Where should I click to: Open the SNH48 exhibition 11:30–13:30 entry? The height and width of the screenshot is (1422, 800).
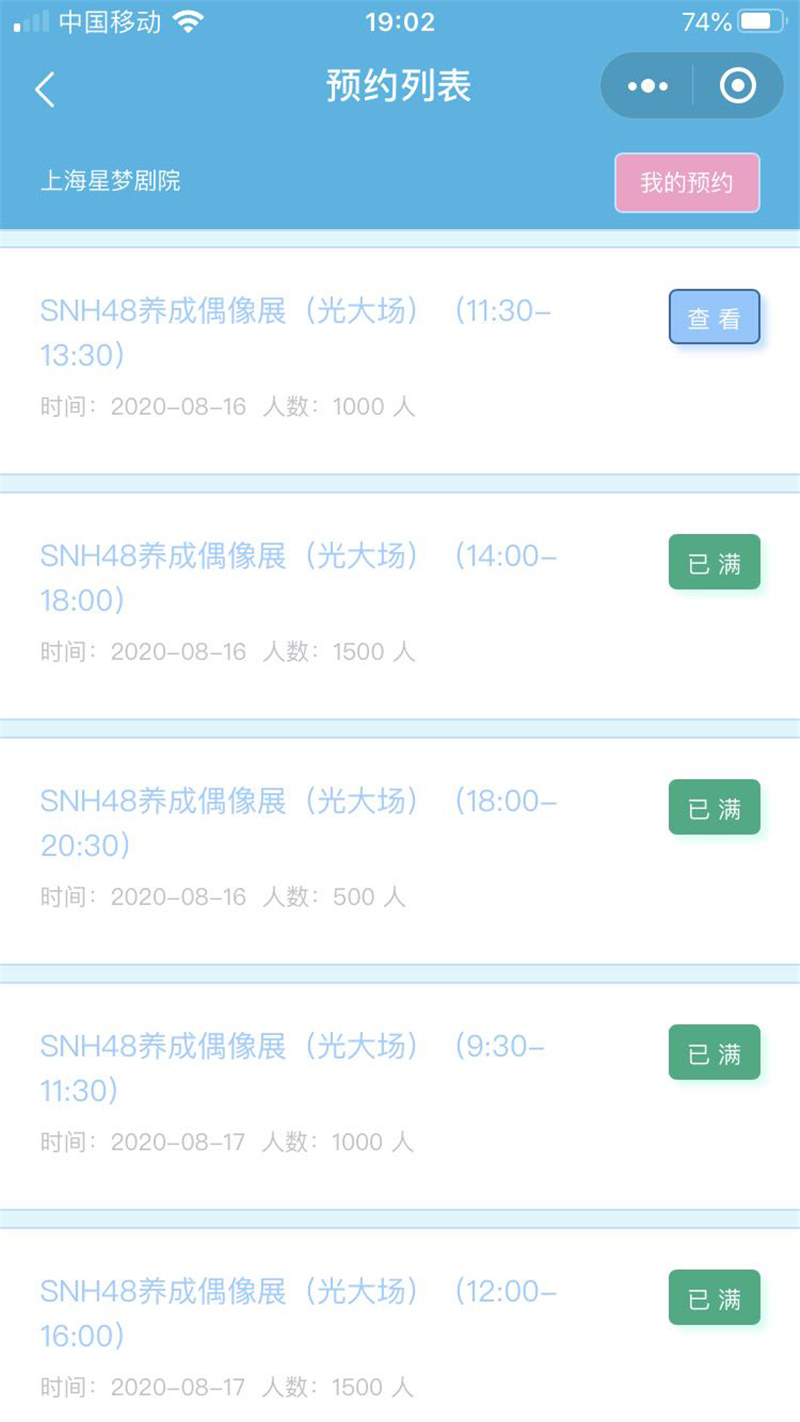(x=295, y=333)
